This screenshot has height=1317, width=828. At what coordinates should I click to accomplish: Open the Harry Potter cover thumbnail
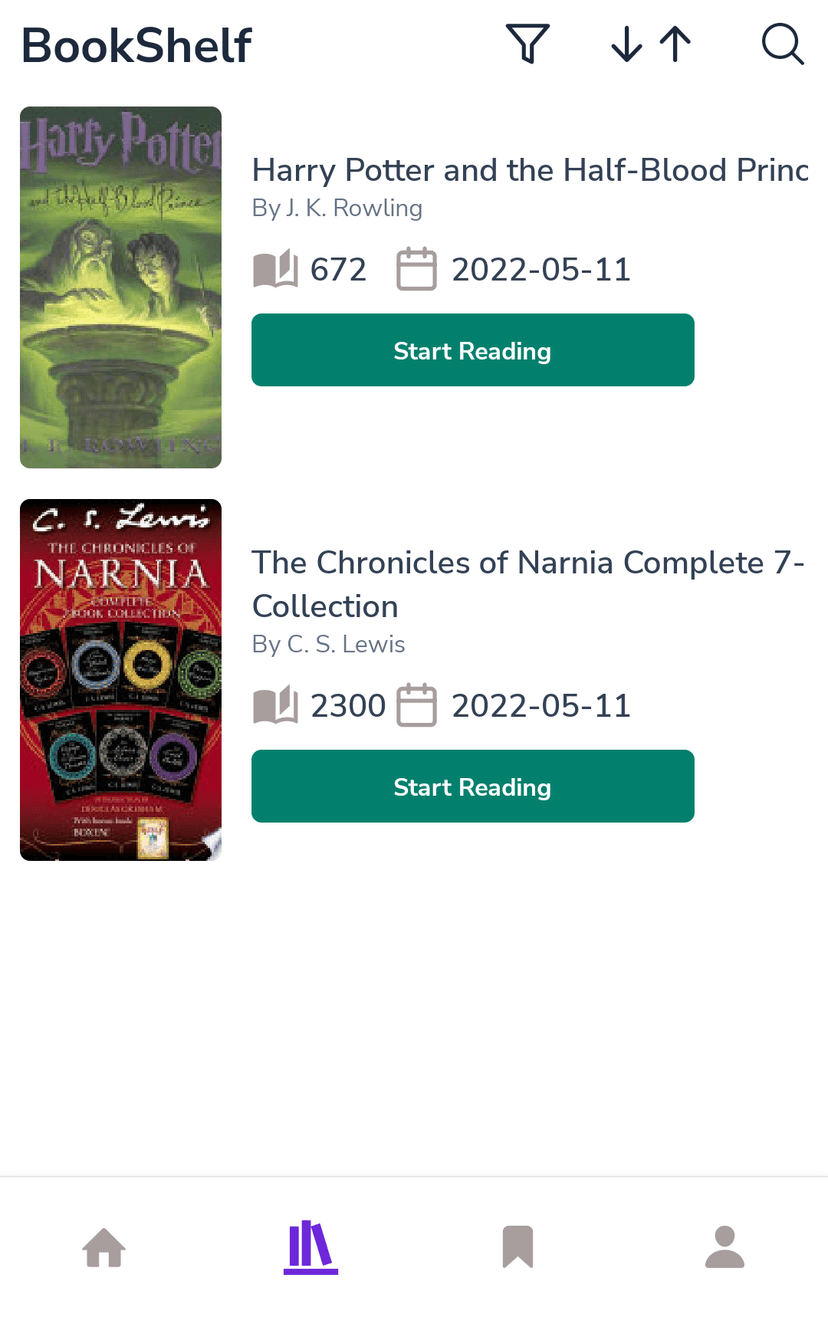click(120, 287)
